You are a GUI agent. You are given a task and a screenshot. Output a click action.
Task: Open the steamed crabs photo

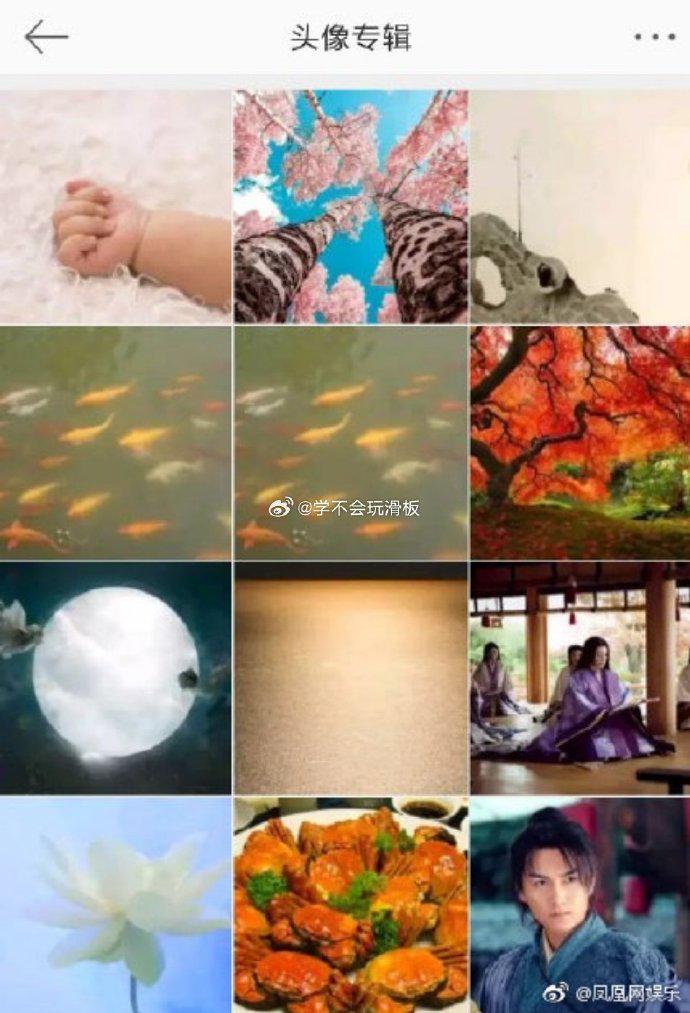[351, 904]
